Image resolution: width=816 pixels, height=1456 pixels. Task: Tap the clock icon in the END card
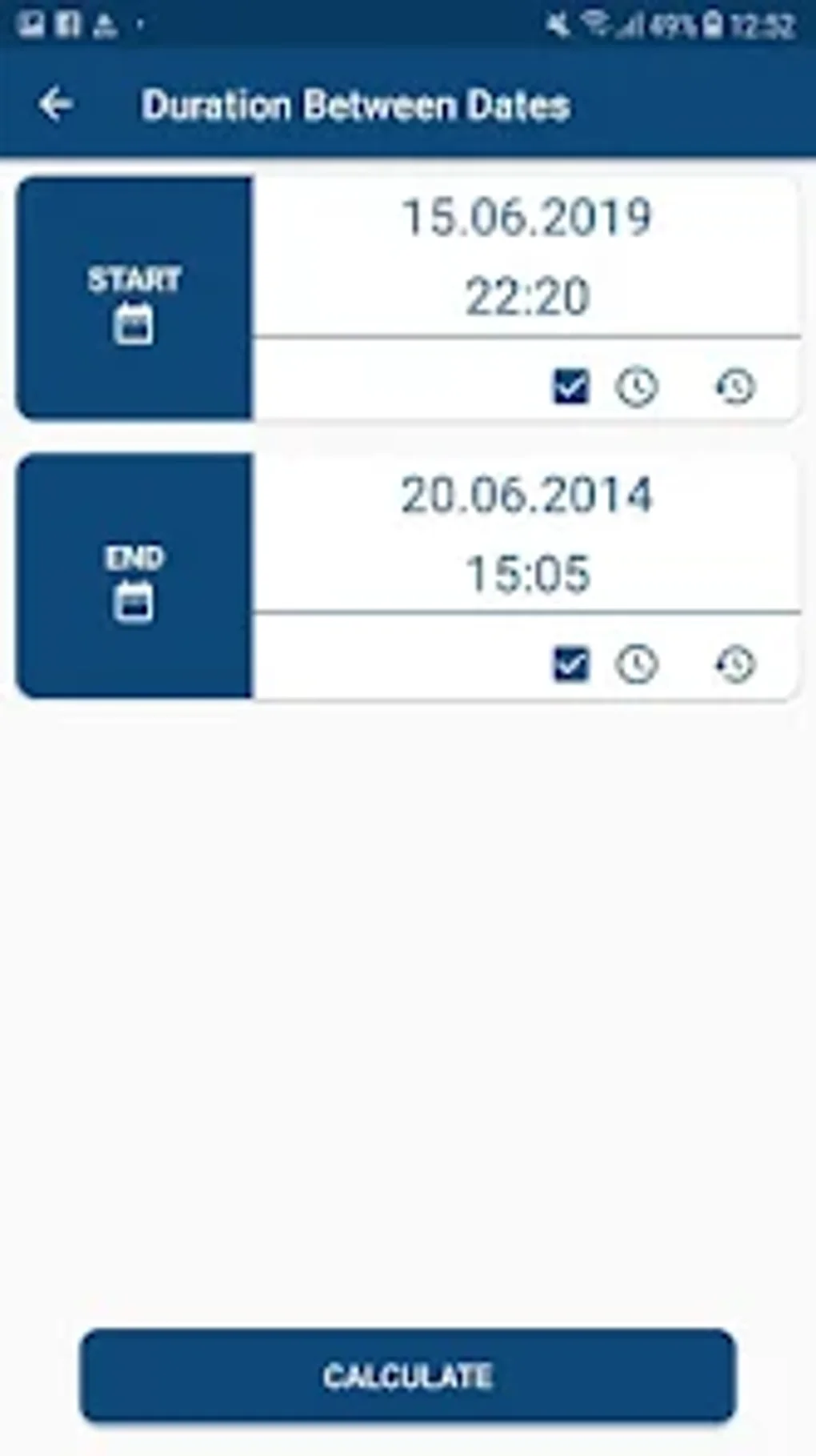pos(637,664)
